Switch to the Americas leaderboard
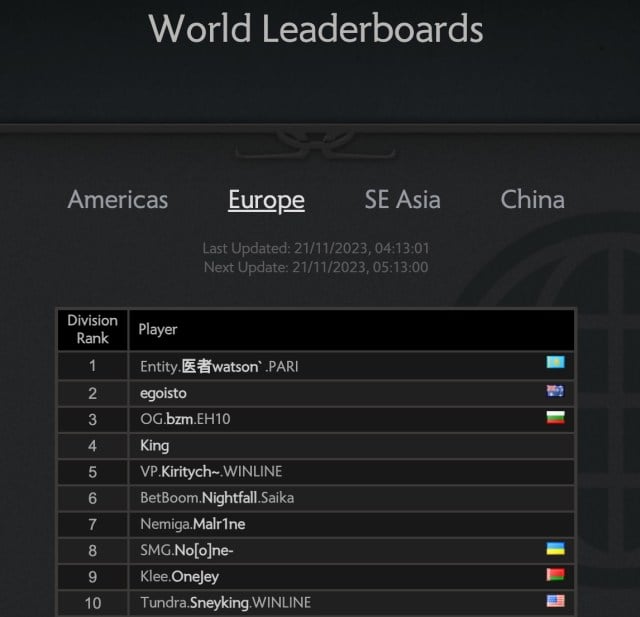Screen dimensions: 640x617 coord(118,199)
